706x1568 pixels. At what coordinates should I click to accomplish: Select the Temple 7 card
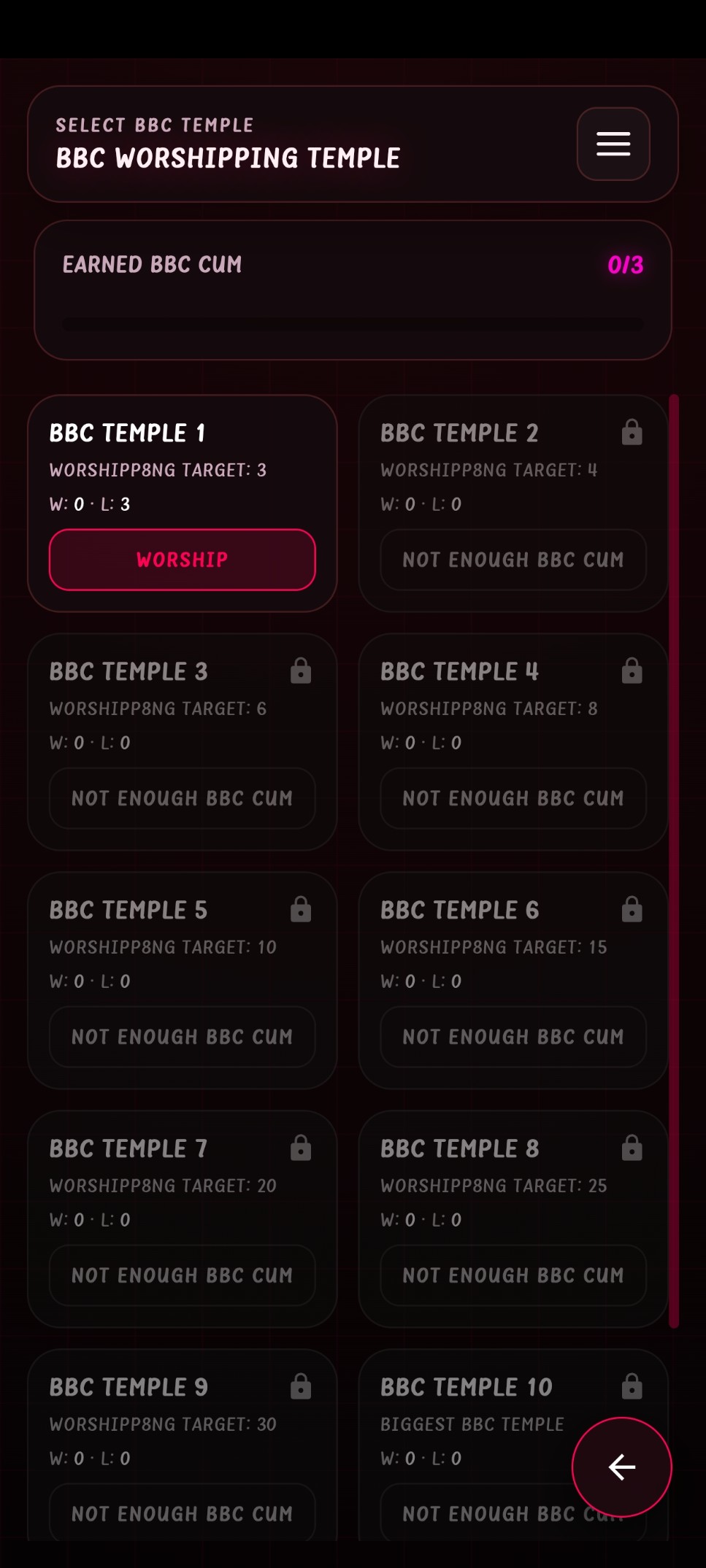pyautogui.click(x=182, y=1183)
